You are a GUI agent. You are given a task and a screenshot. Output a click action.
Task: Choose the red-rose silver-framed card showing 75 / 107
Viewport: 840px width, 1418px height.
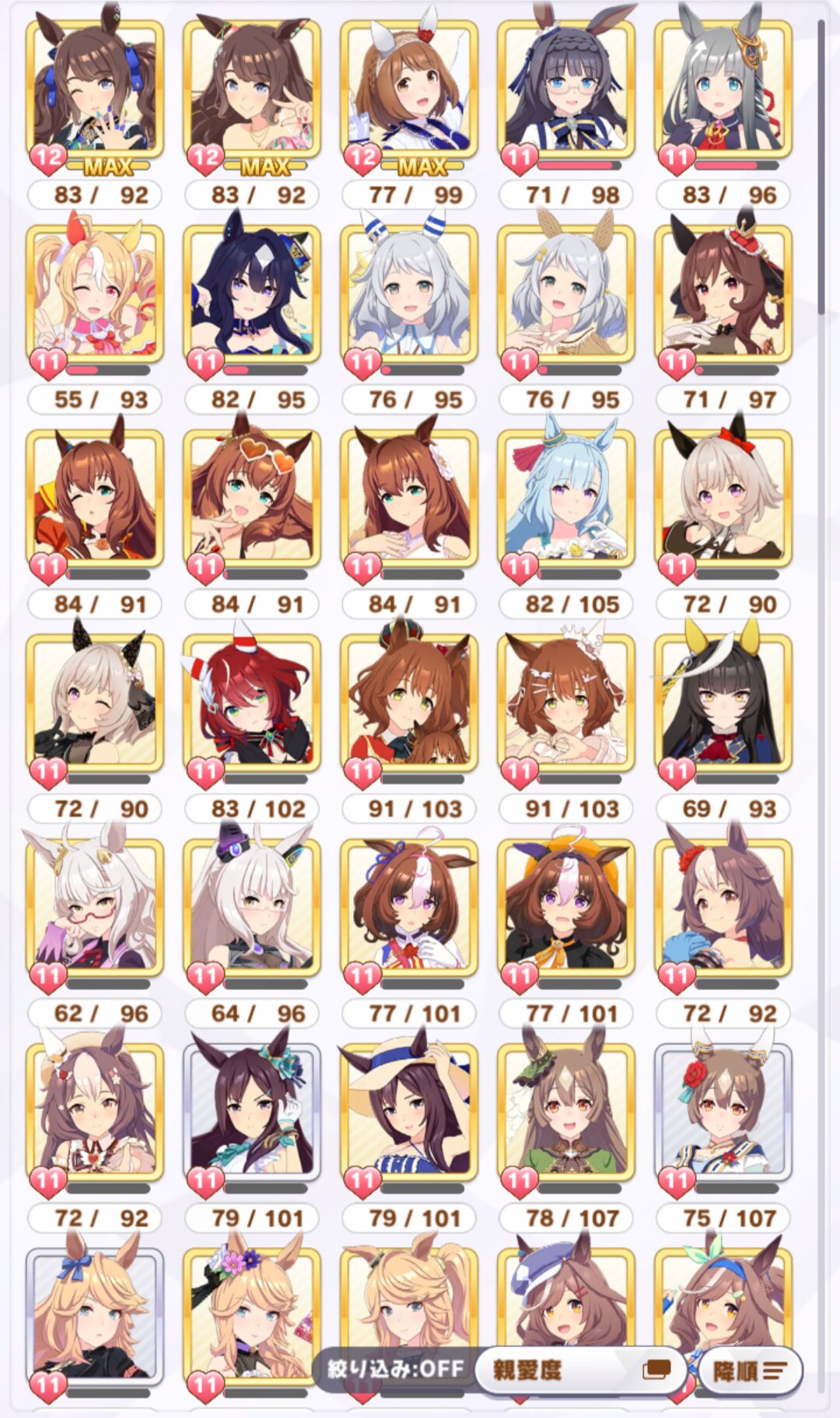723,1112
